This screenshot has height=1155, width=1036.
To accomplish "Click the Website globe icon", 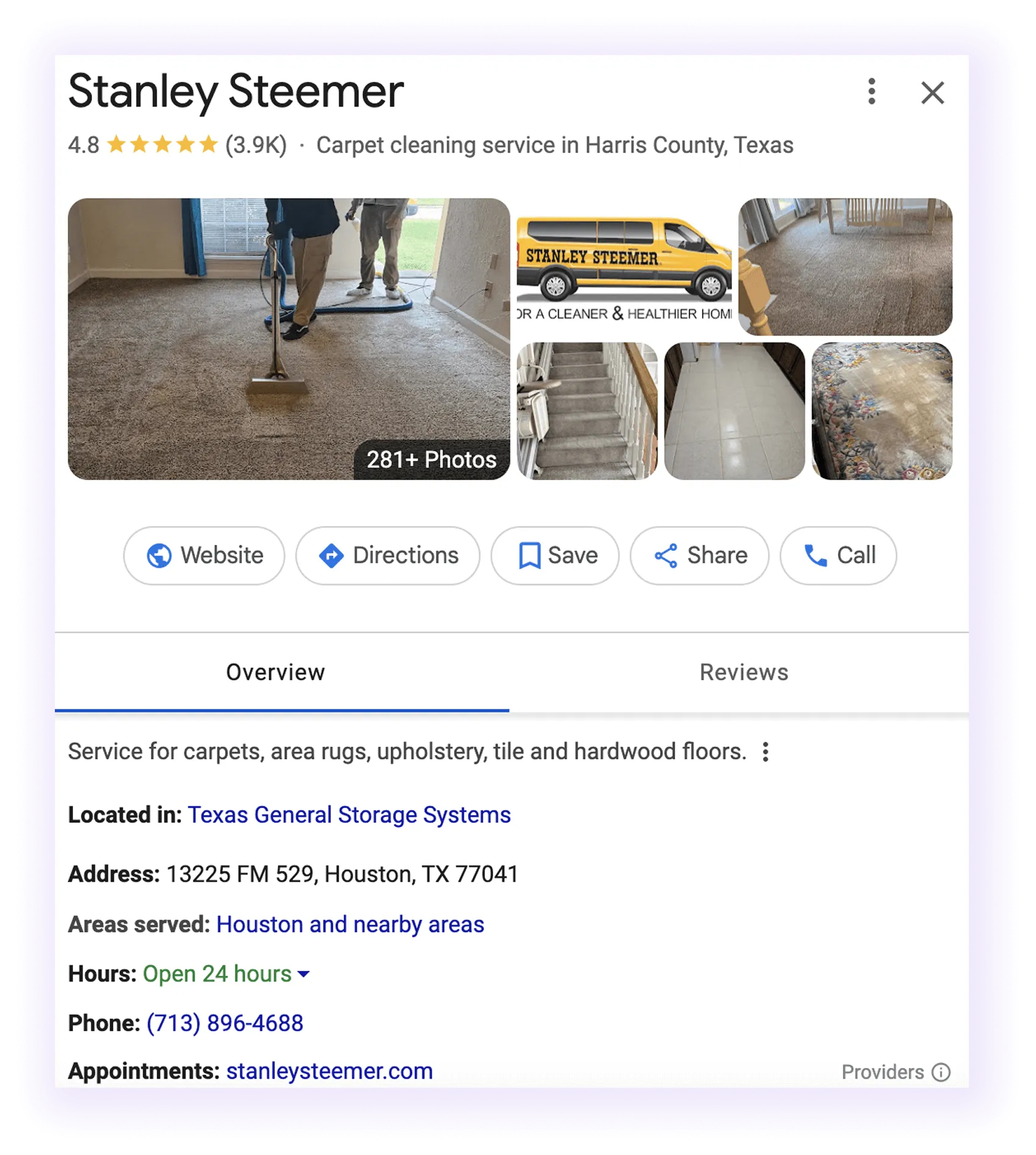I will tap(161, 555).
